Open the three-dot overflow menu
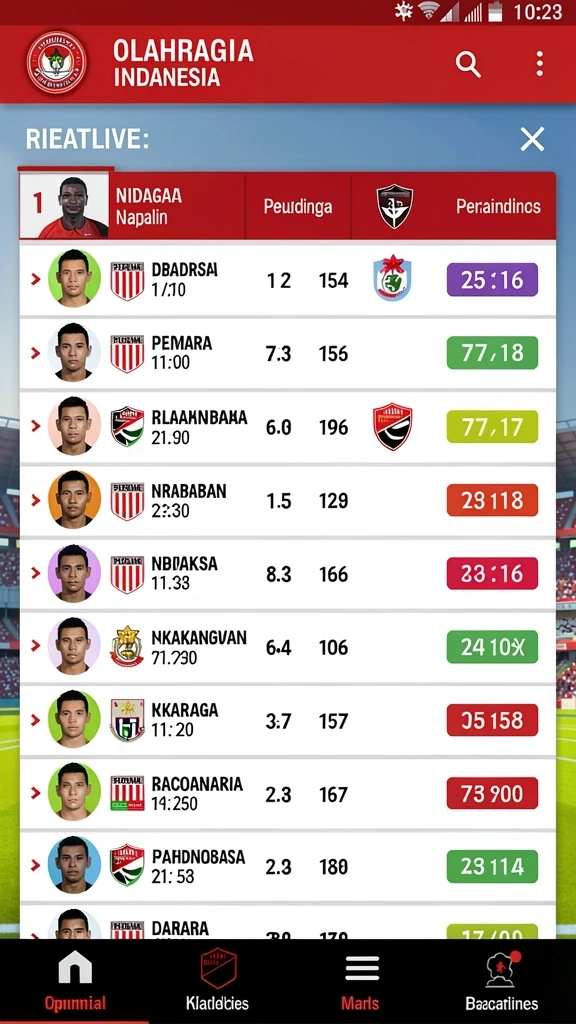The height and width of the screenshot is (1024, 576). [x=539, y=64]
